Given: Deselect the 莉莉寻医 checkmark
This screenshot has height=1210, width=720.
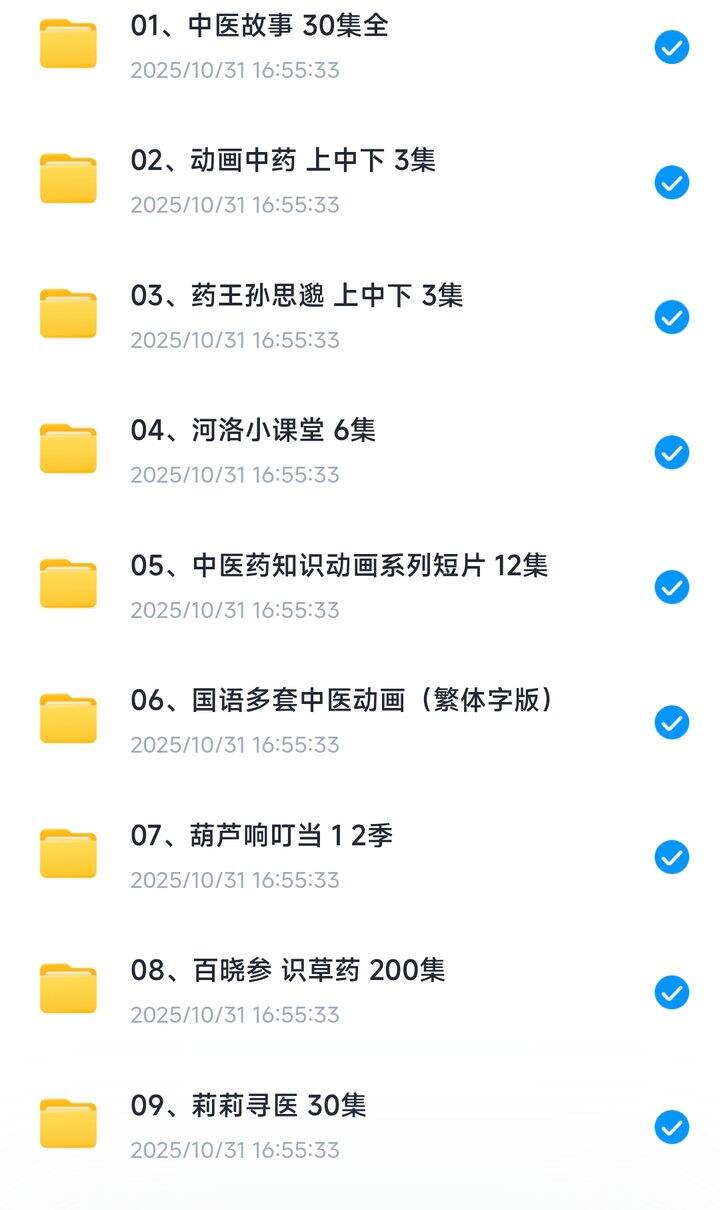Looking at the screenshot, I should click(x=672, y=1125).
